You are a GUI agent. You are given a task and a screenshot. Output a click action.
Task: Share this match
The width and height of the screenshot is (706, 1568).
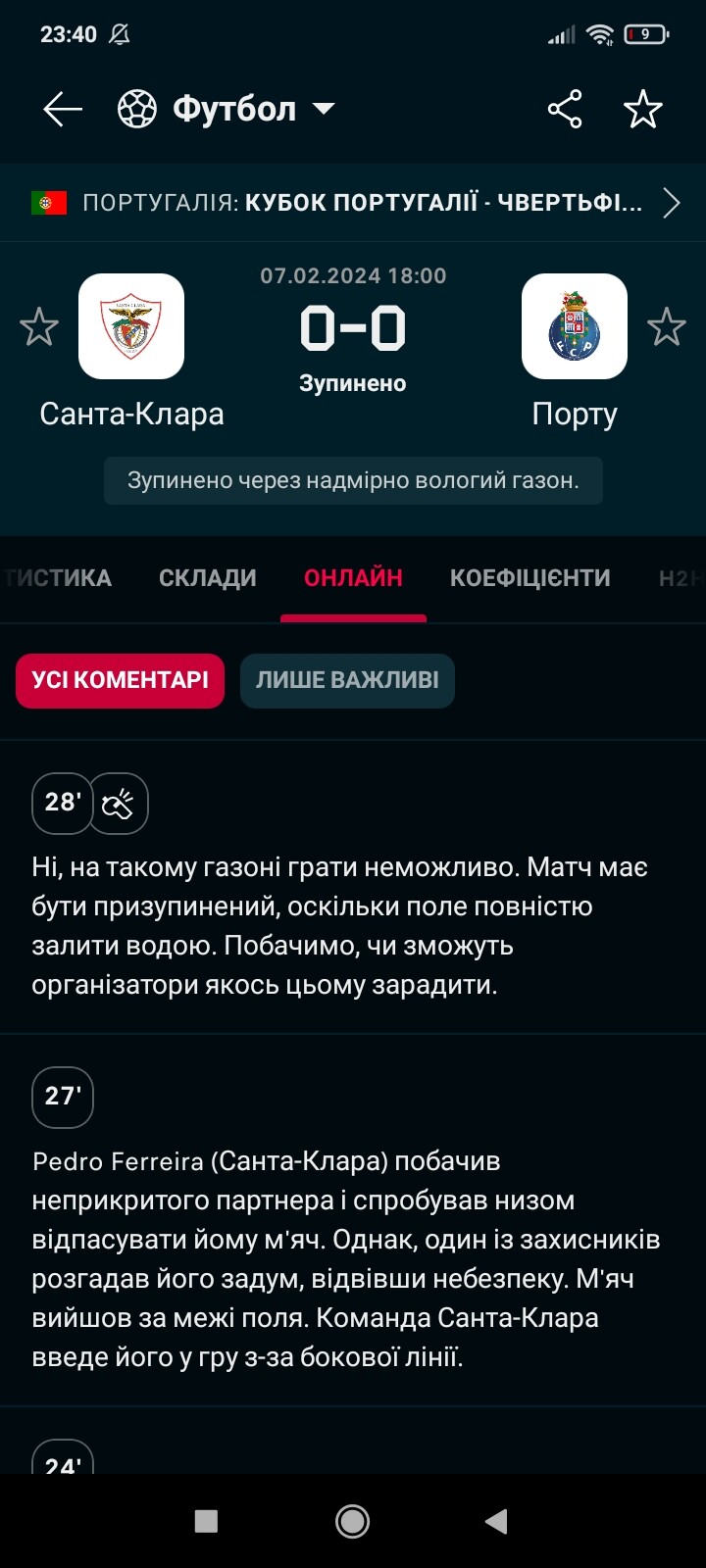pos(565,109)
